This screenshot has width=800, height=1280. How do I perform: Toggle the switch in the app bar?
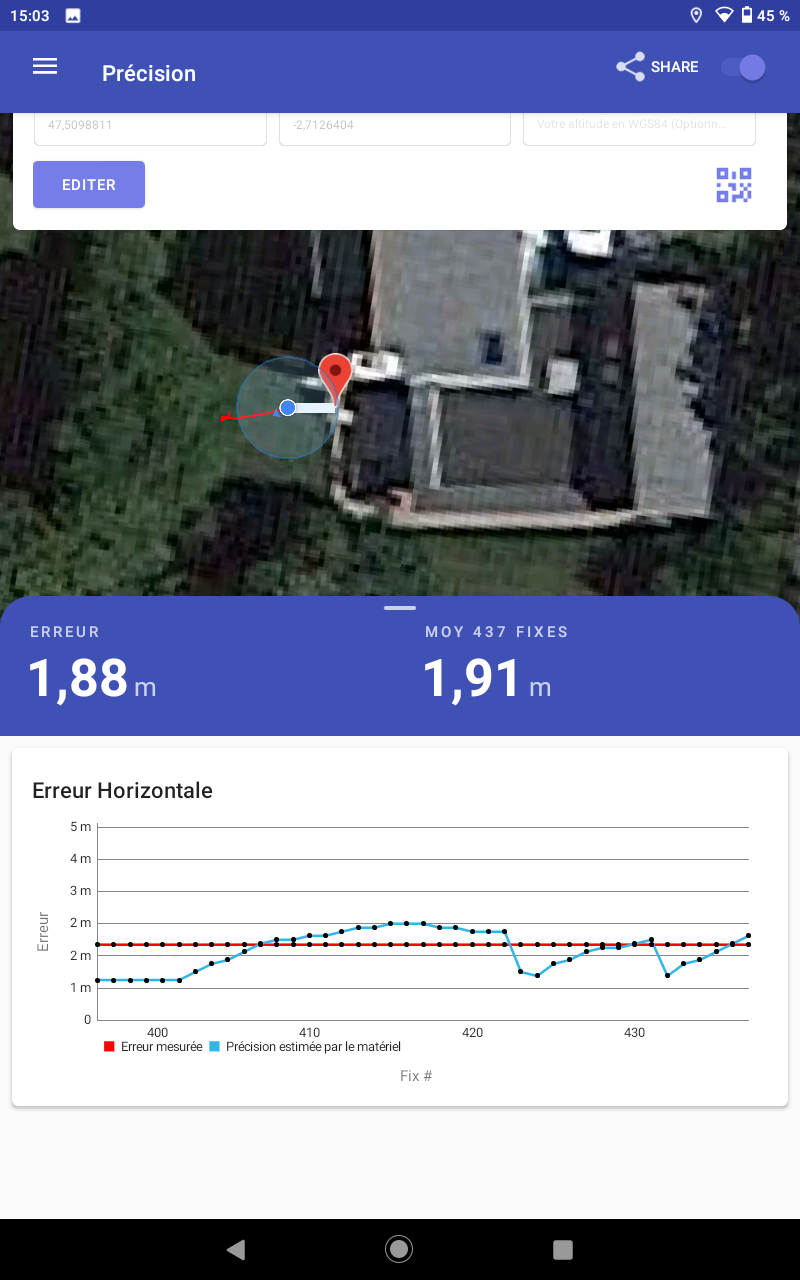point(743,67)
